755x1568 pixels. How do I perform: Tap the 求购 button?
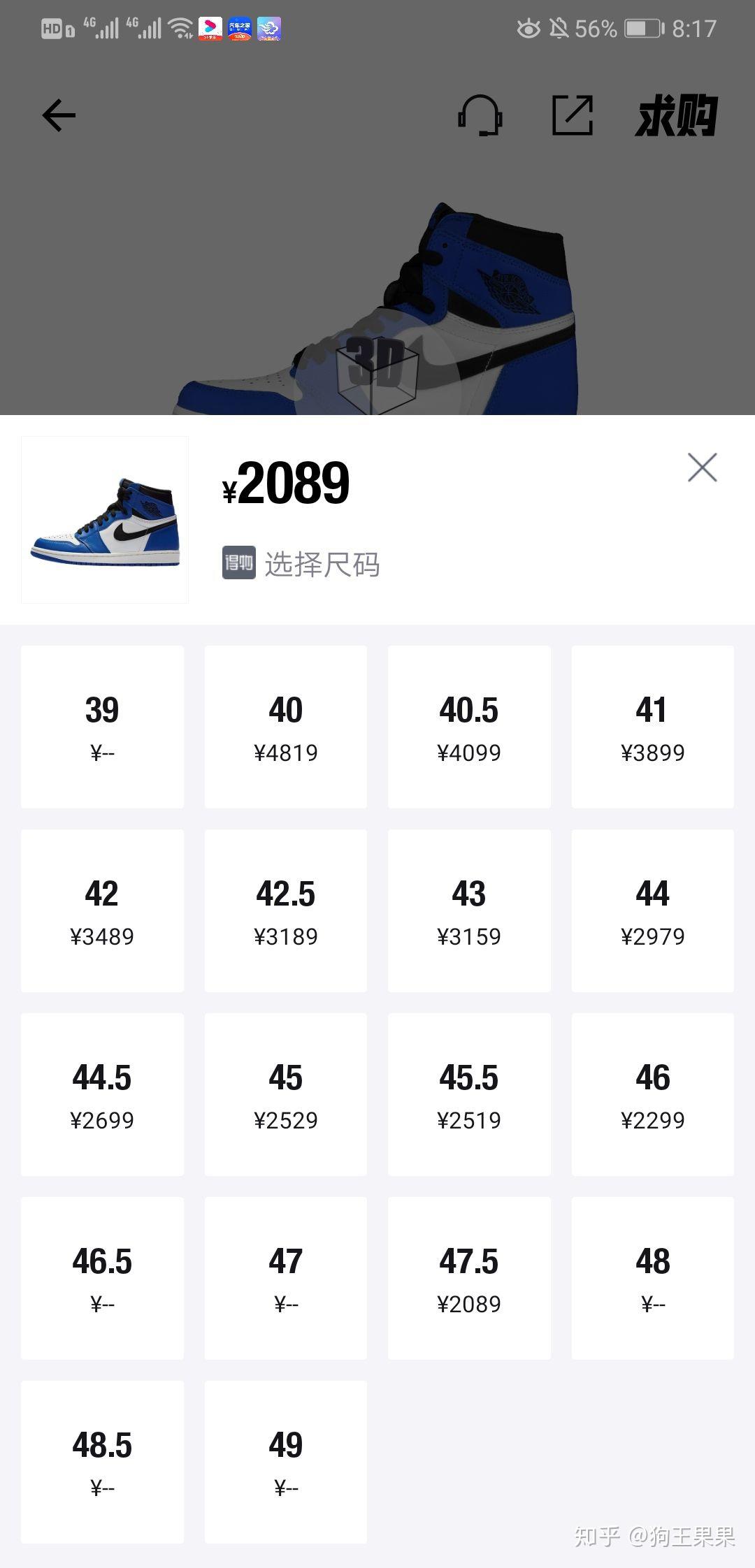click(676, 115)
